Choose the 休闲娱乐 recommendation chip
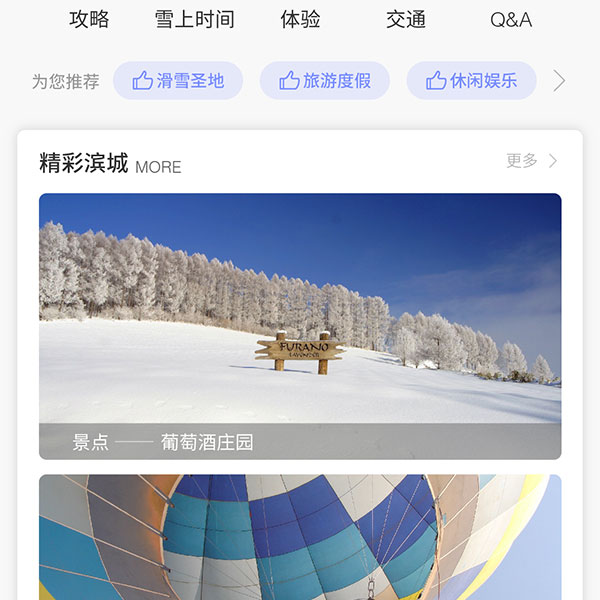Screen dimensions: 600x600 [471, 81]
